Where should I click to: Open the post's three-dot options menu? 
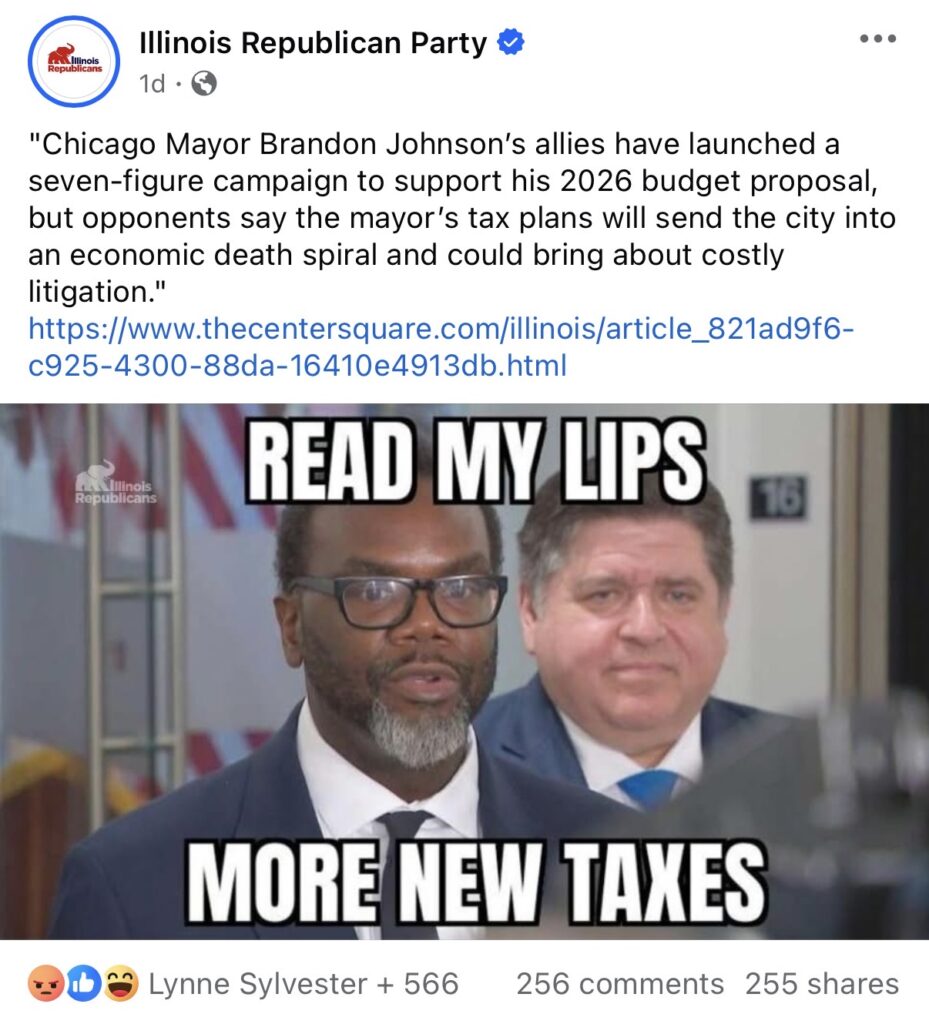point(878,39)
